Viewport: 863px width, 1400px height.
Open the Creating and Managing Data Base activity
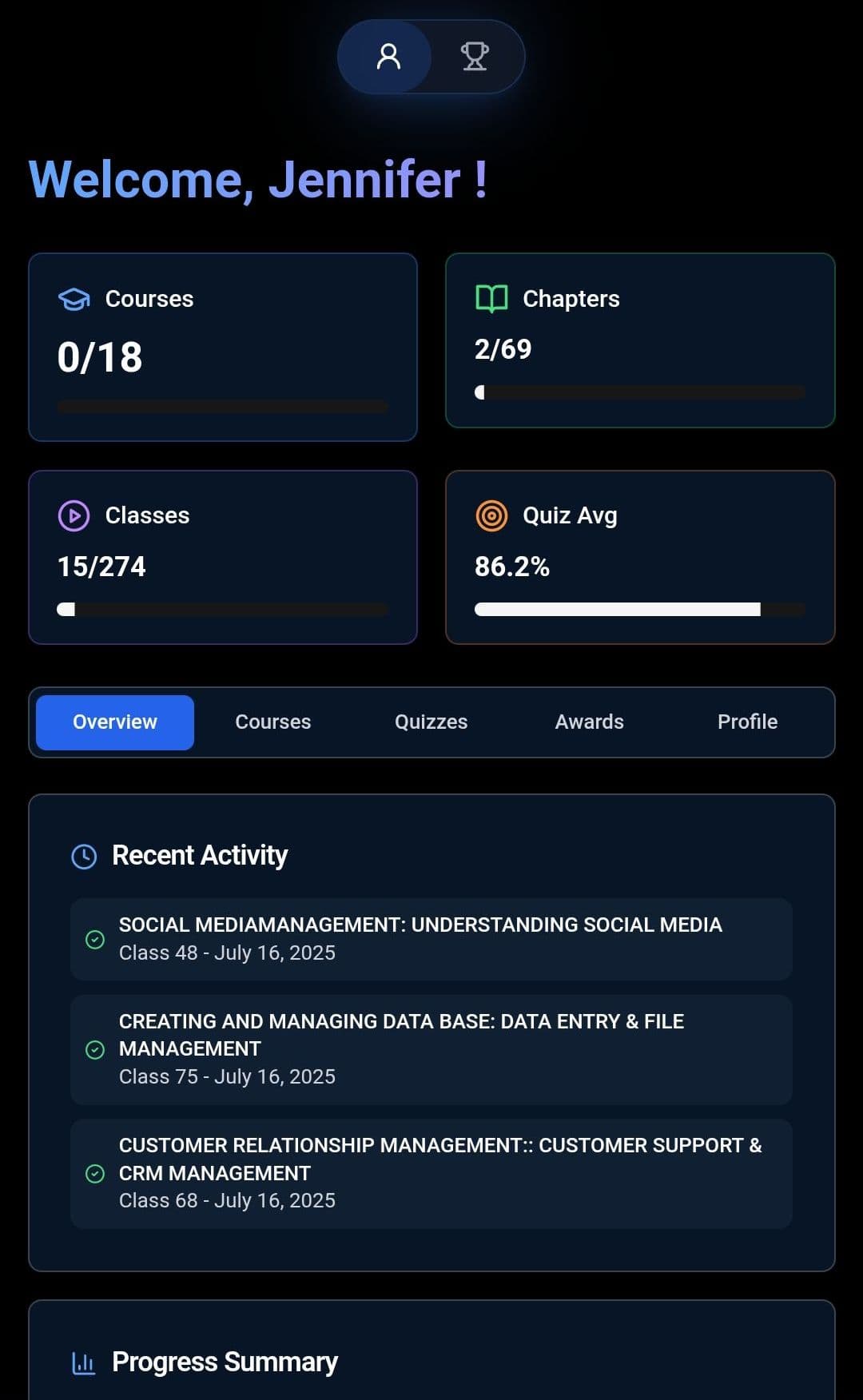tap(431, 1049)
